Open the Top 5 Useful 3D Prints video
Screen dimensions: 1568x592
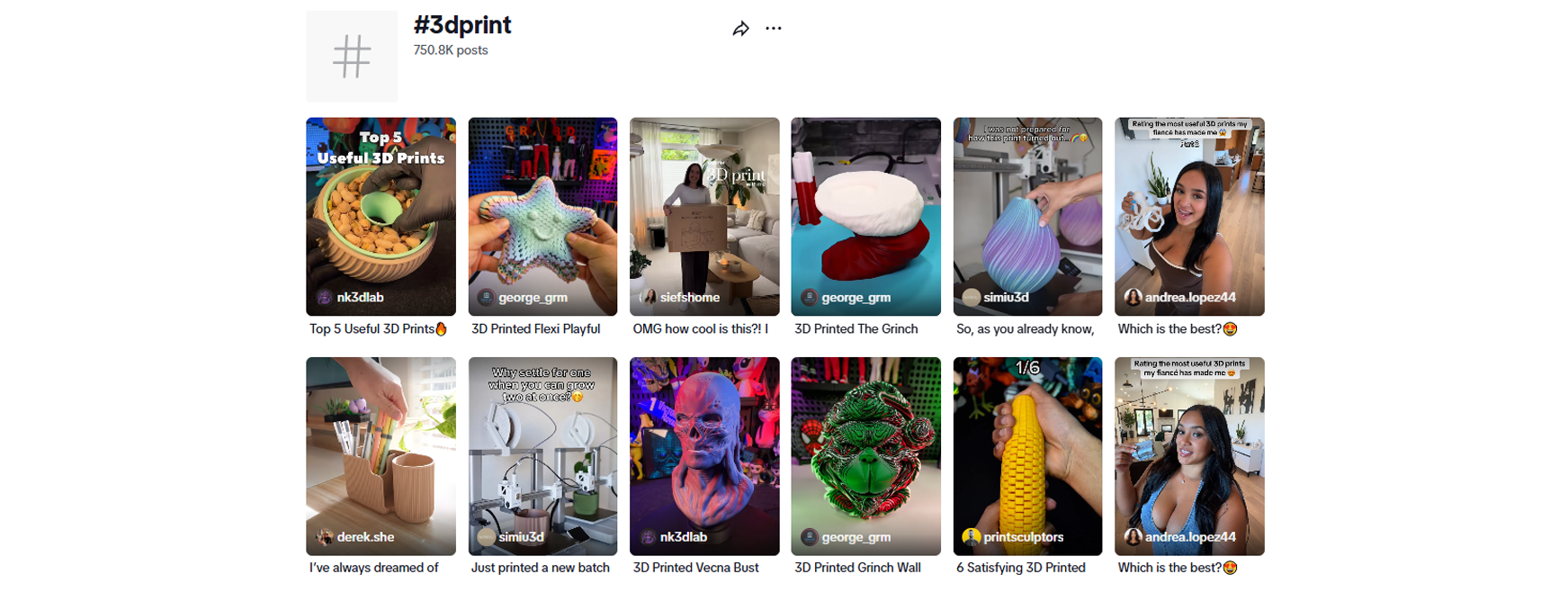(x=381, y=216)
